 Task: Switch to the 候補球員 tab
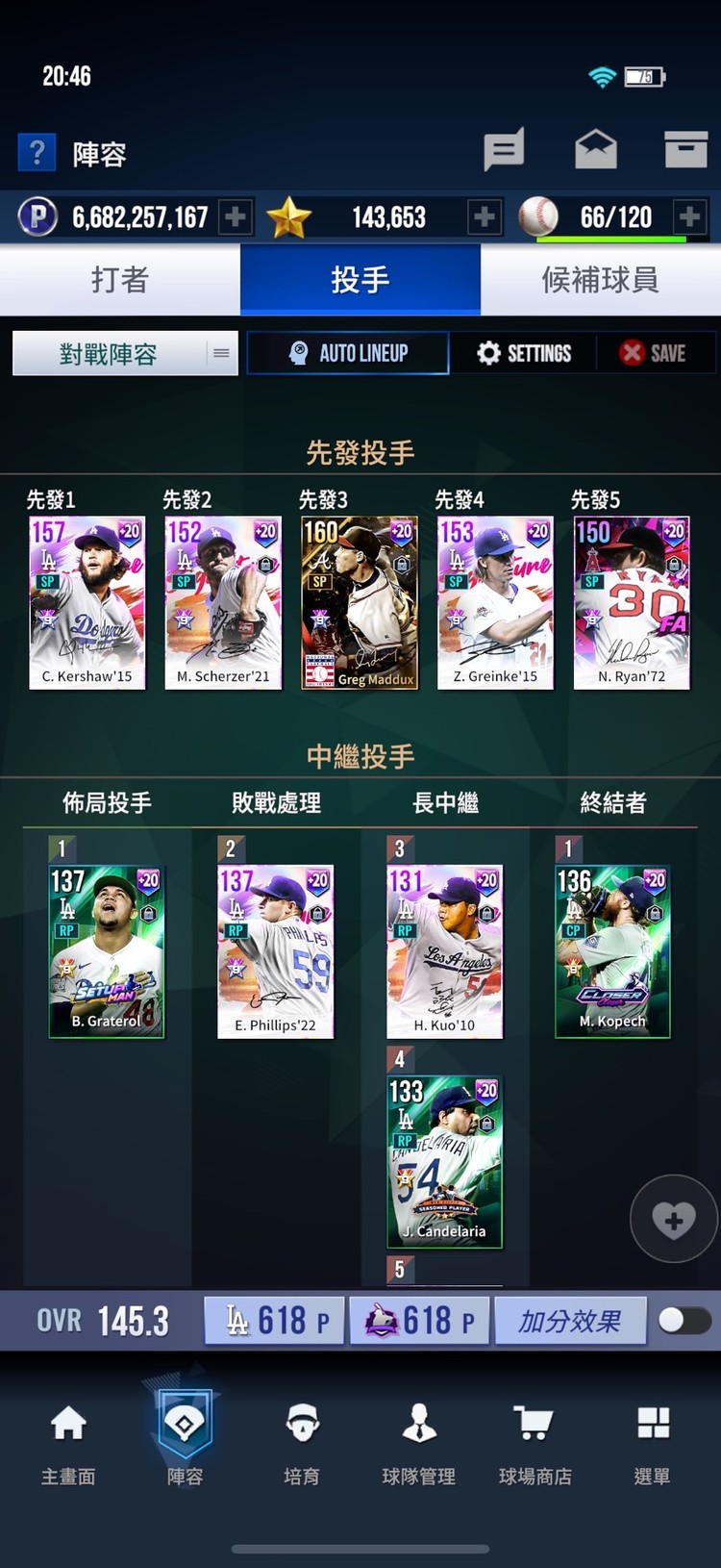click(x=600, y=280)
